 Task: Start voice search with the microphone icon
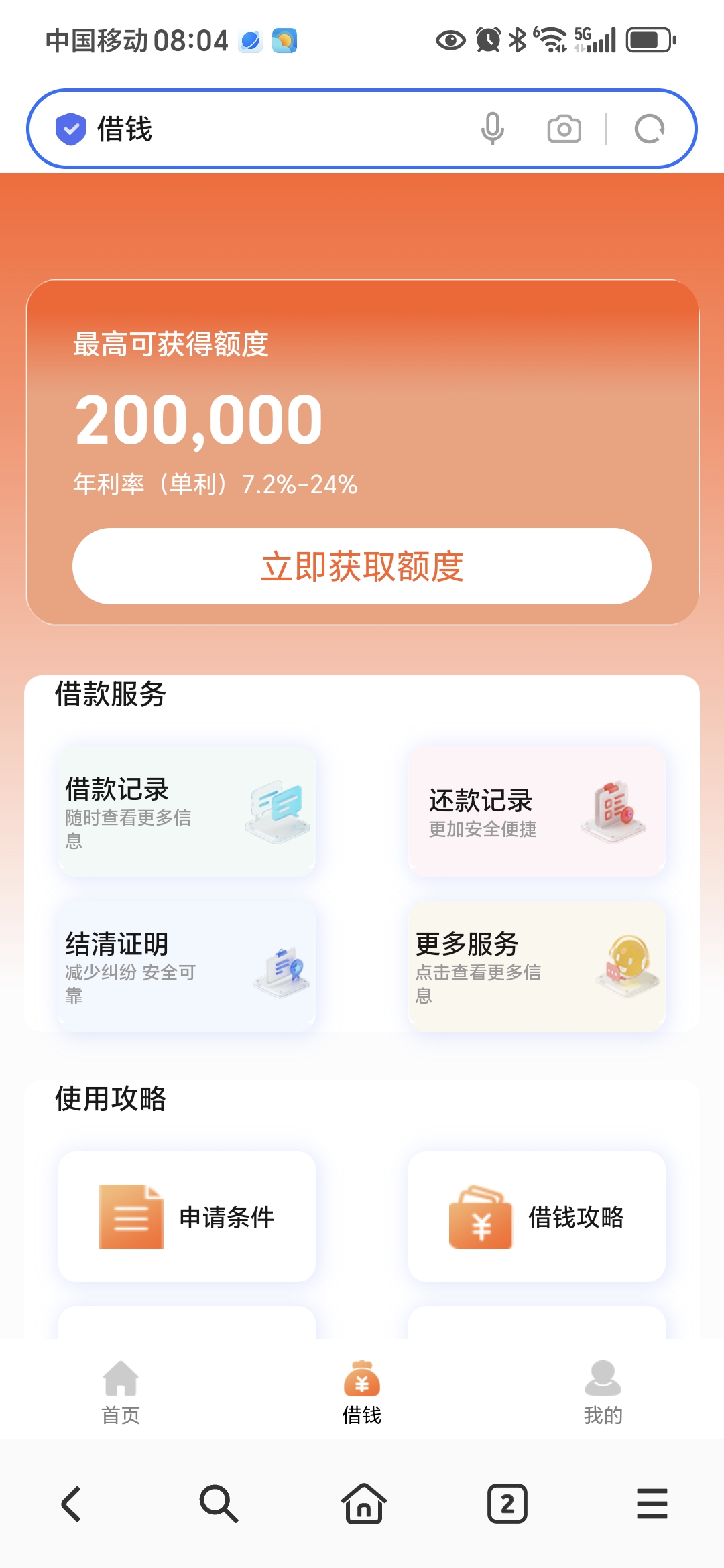point(493,129)
